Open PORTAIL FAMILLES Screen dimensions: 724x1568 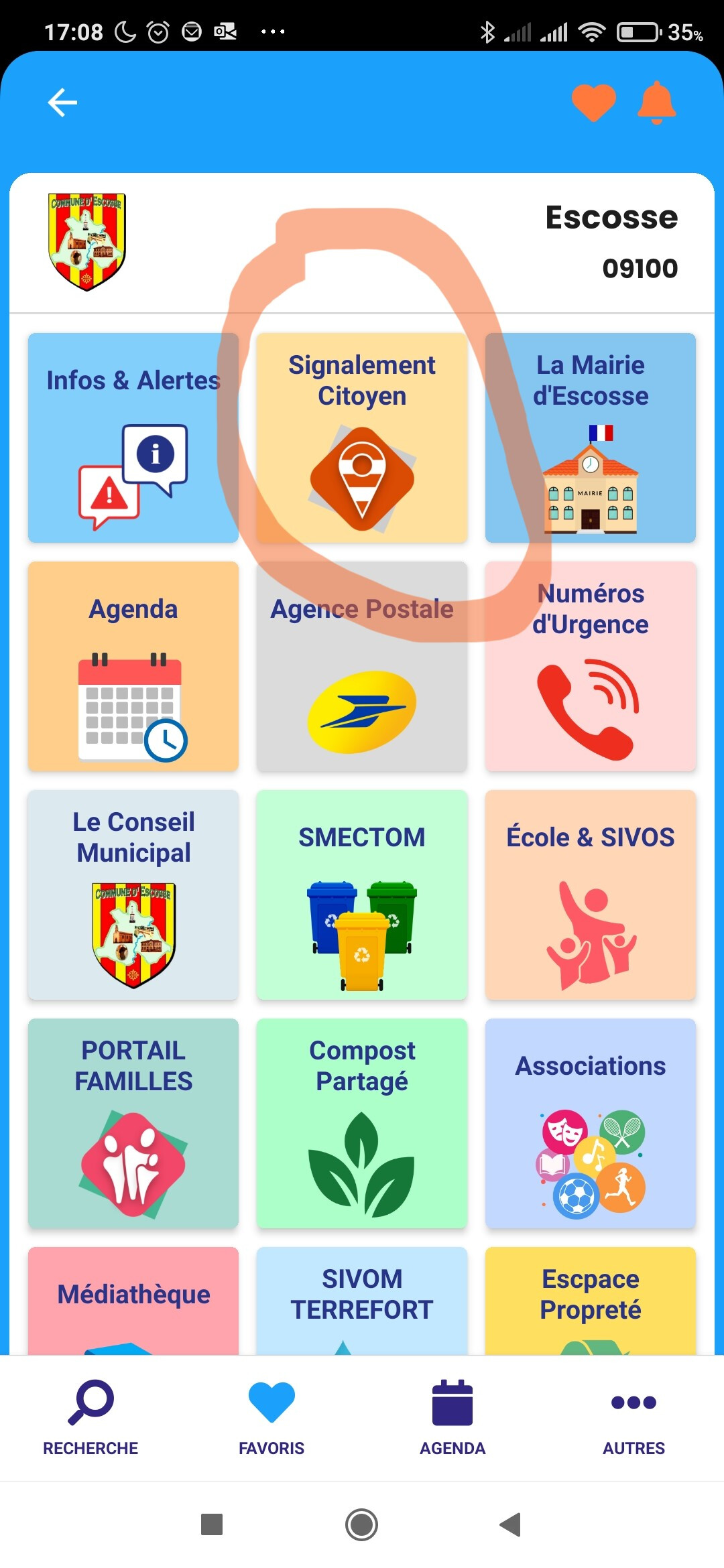[133, 1123]
